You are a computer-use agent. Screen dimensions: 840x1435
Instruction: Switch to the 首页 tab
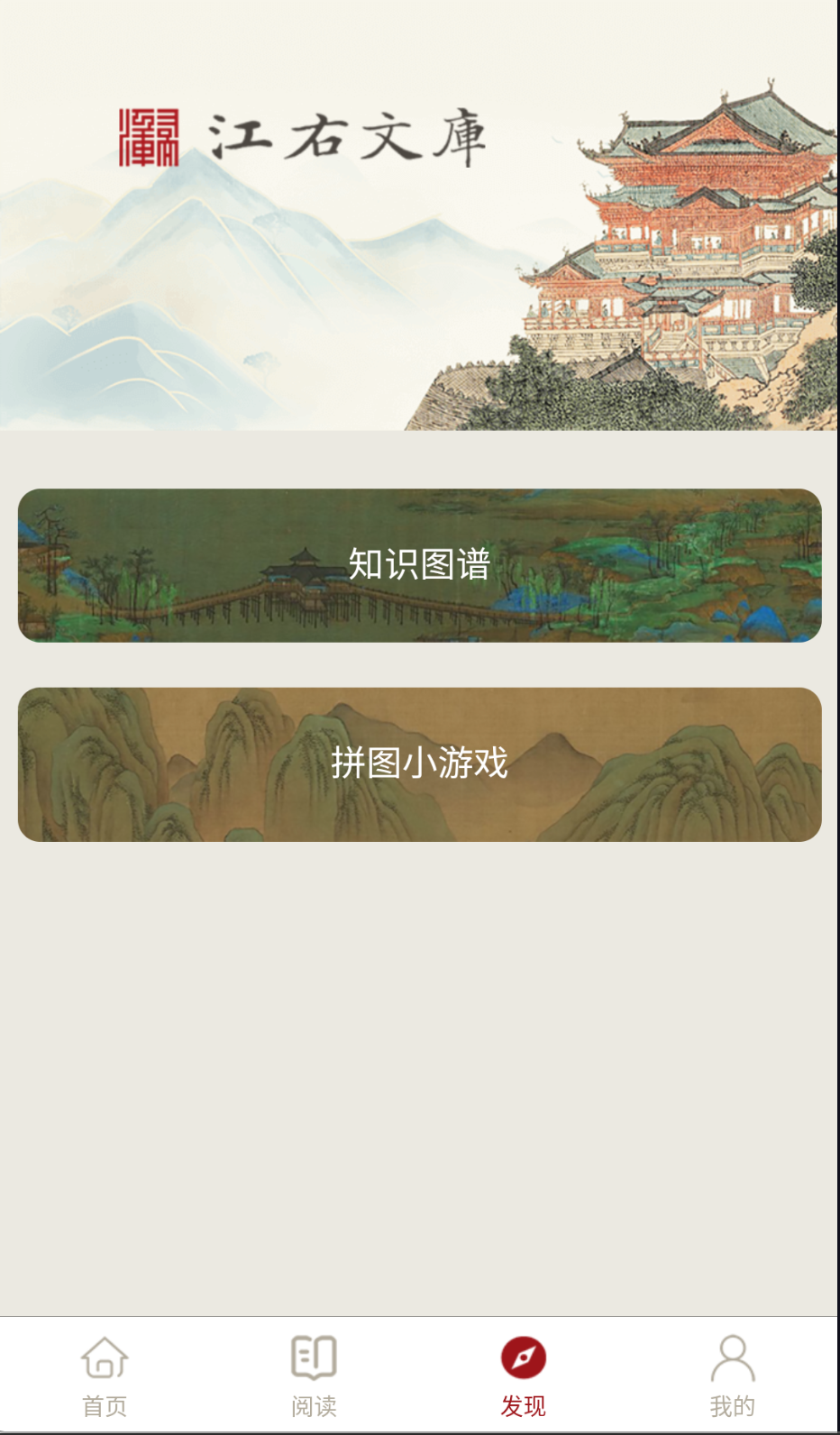[105, 1376]
